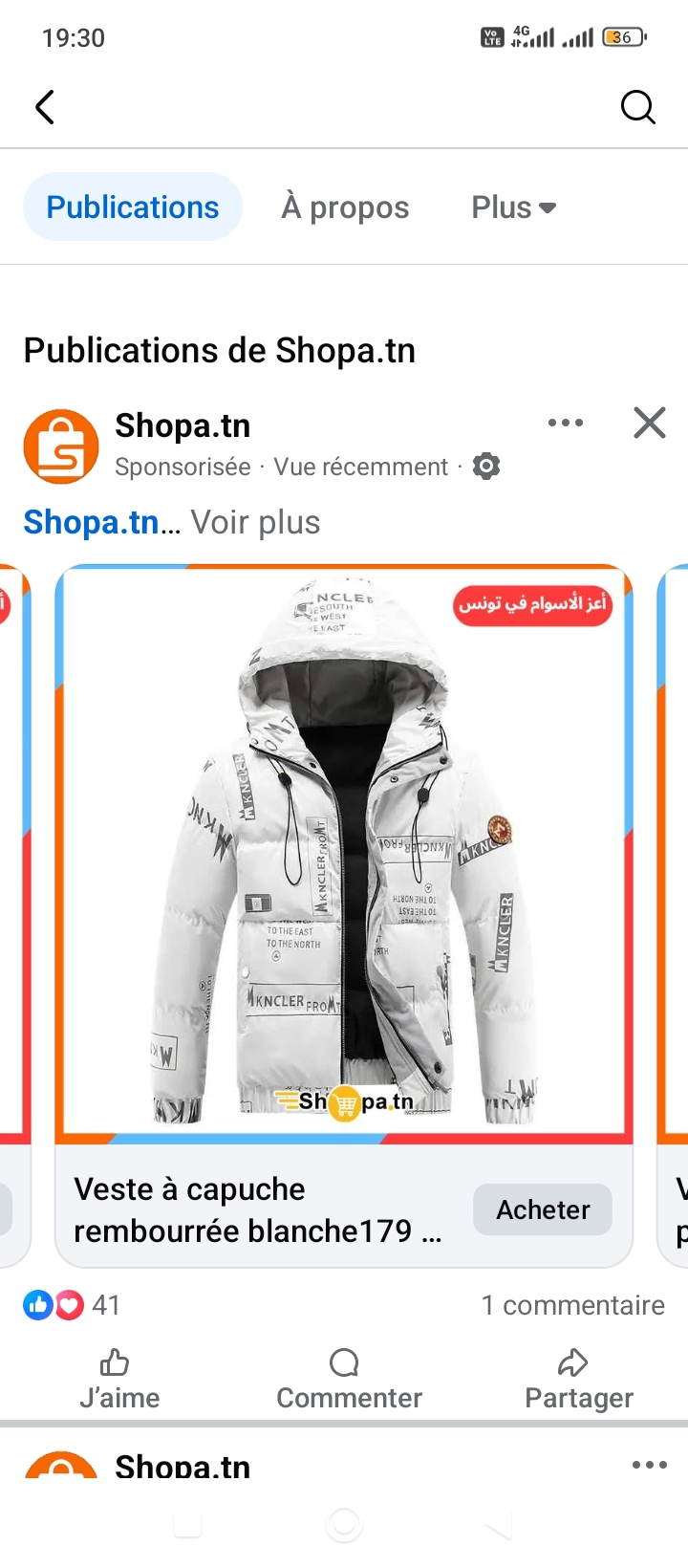The image size is (688, 1568).
Task: Go back using the top-left arrow
Action: pos(45,107)
